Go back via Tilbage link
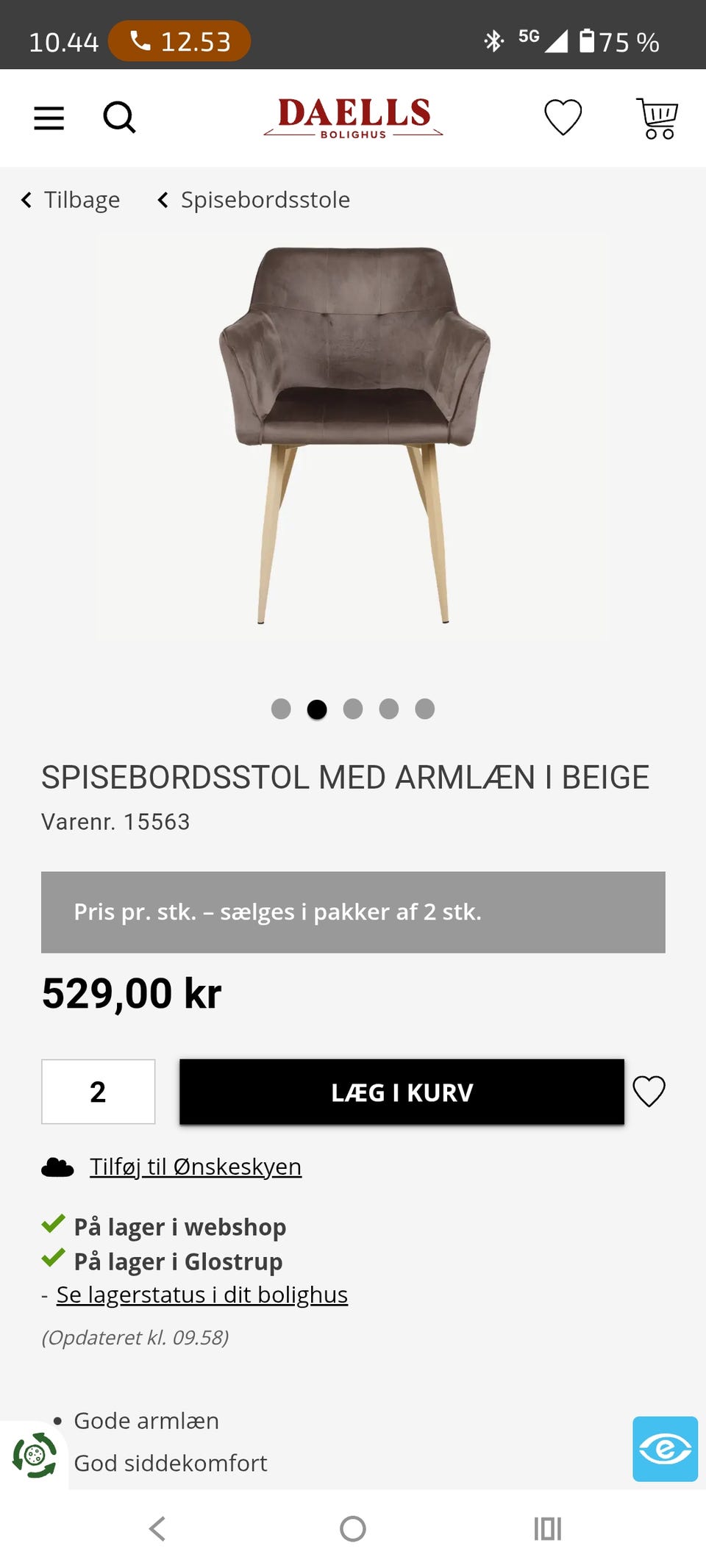Screen dimensions: 706x1568 point(71,200)
